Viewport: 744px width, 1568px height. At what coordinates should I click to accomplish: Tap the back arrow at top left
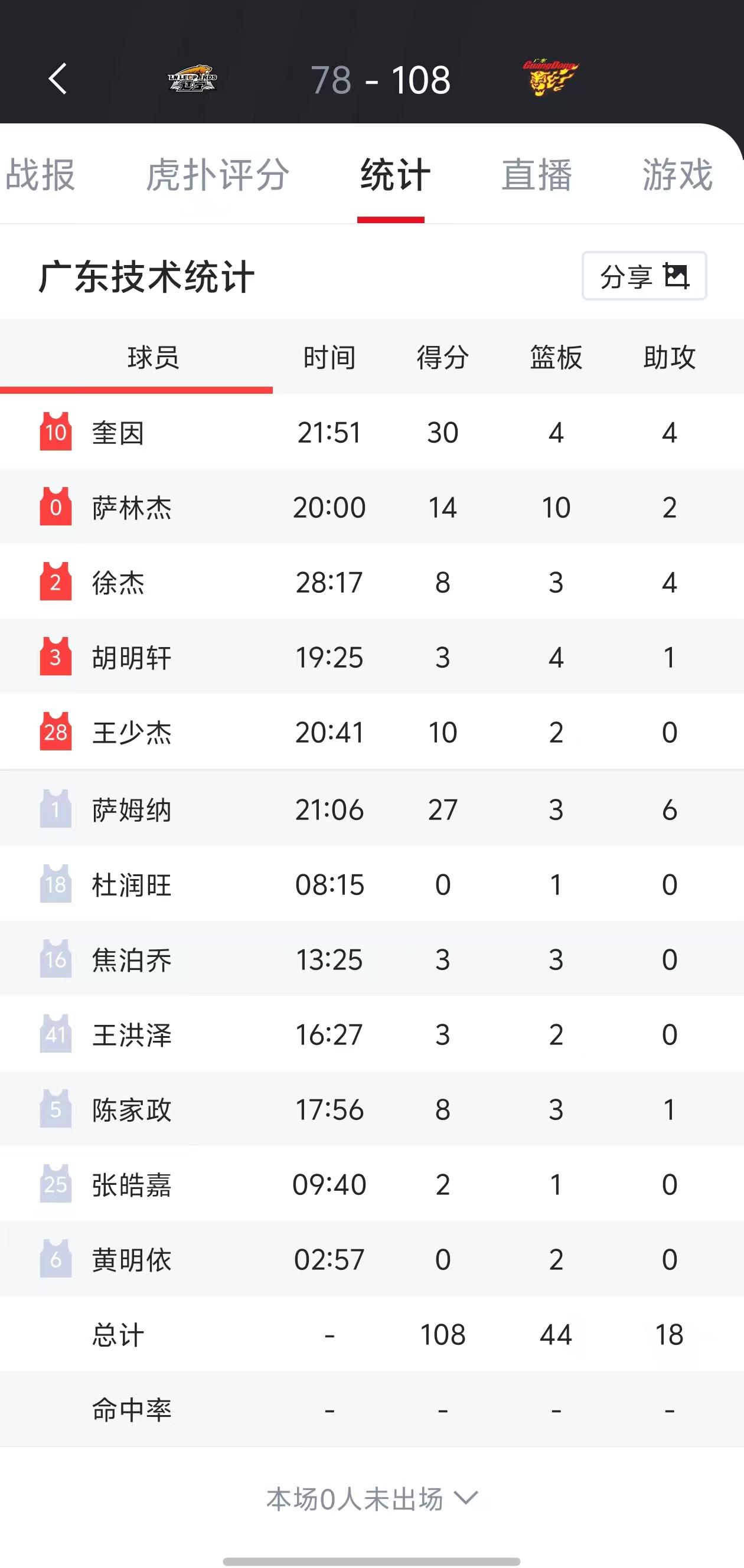58,79
